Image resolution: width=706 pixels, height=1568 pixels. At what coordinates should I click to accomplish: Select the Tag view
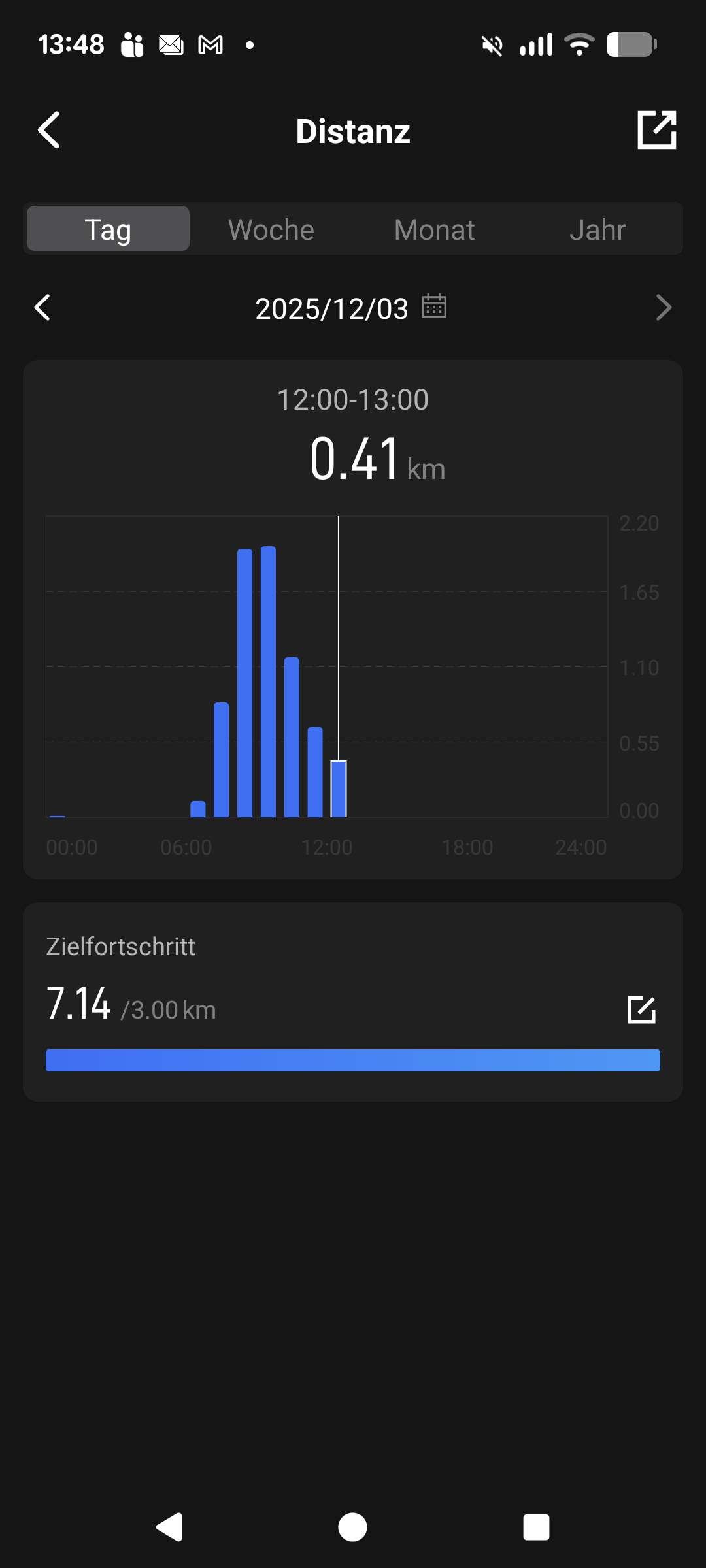point(108,229)
